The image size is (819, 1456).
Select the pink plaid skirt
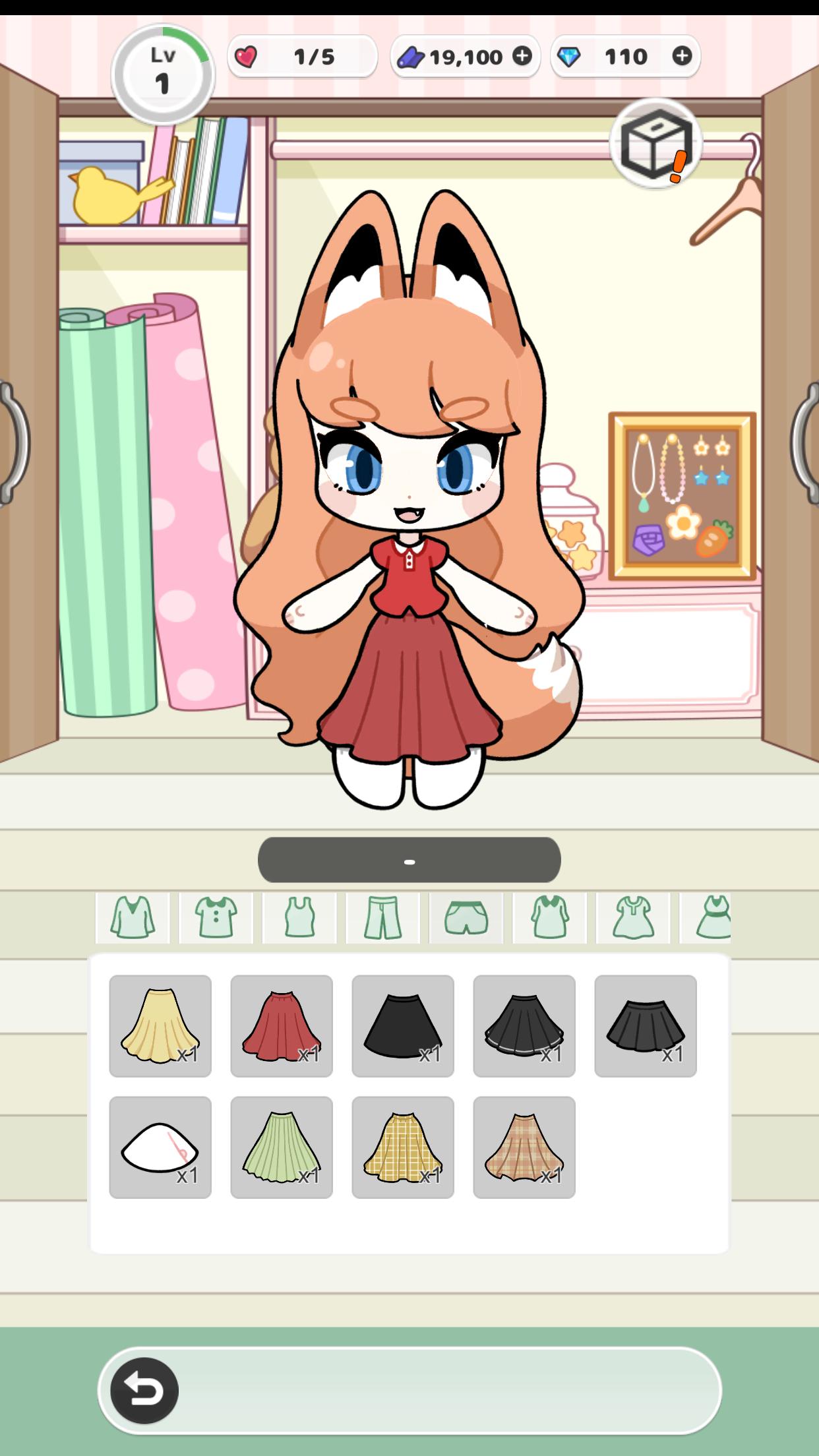coord(524,1147)
